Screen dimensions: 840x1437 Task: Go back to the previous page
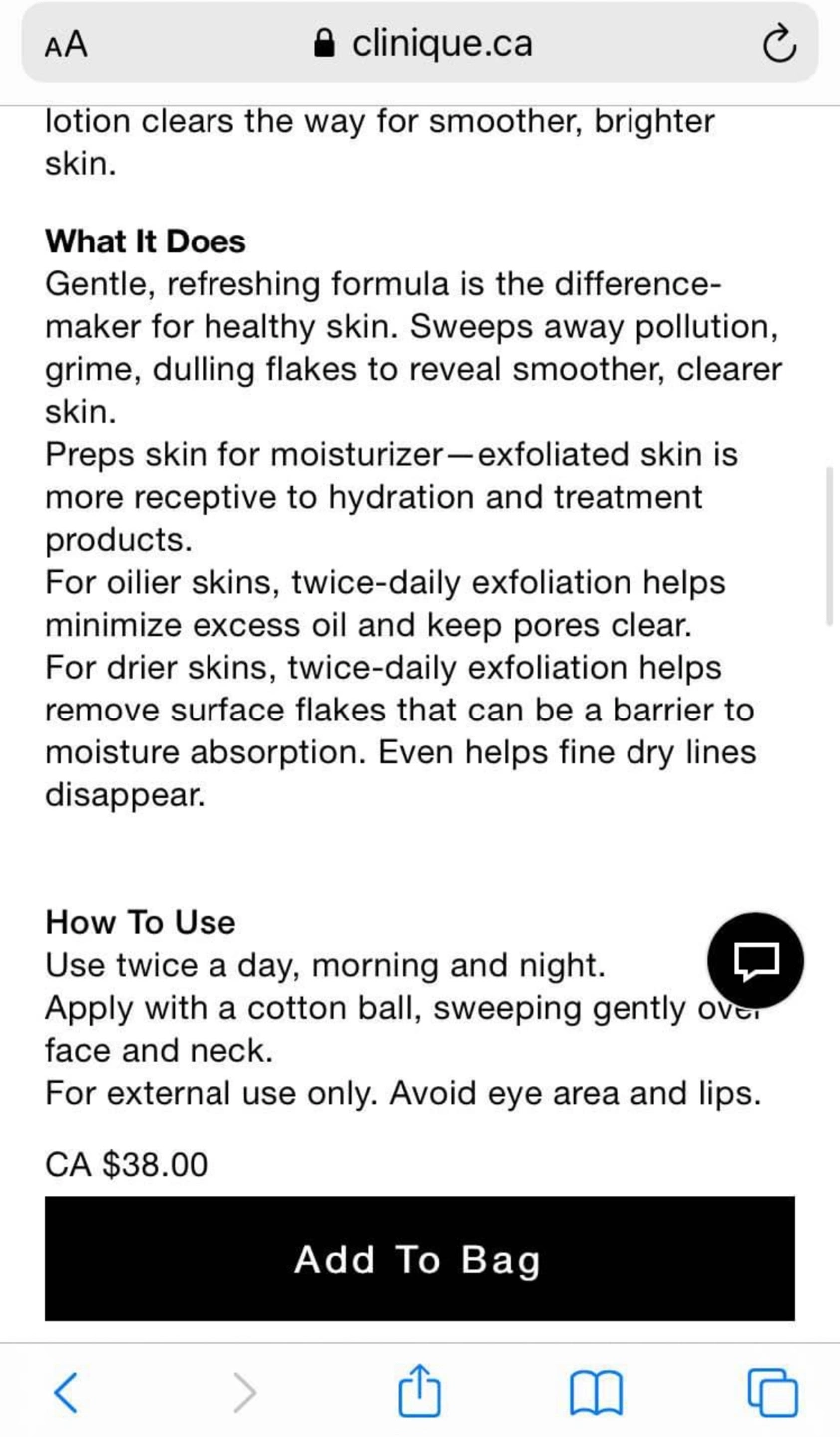point(66,1391)
